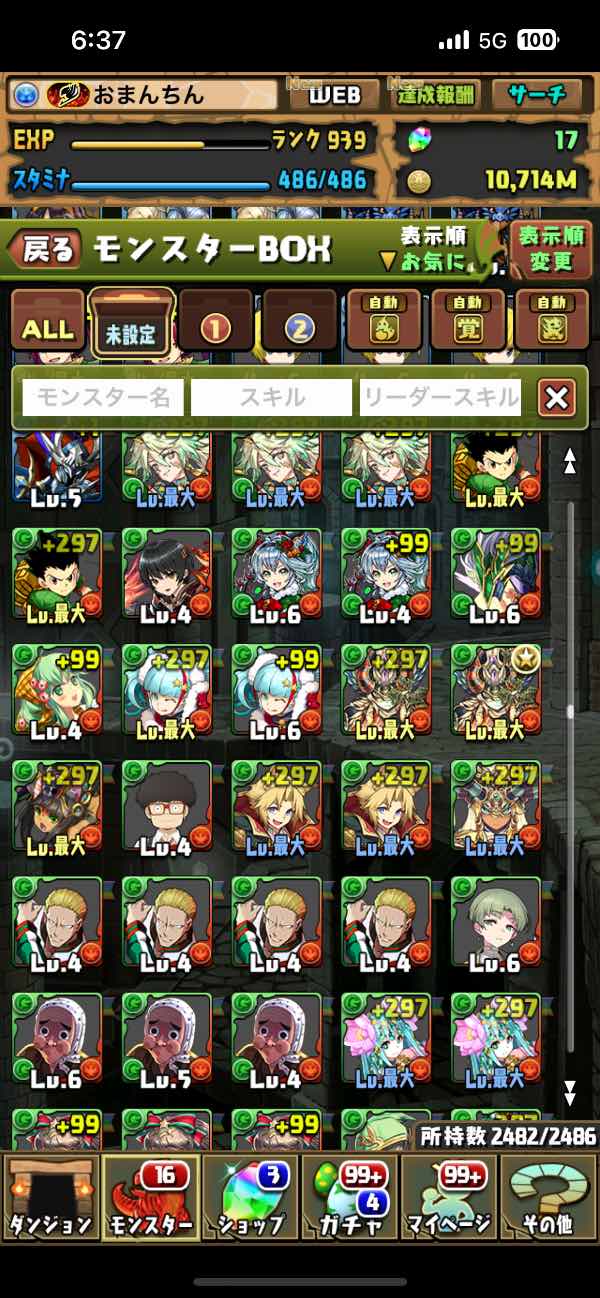This screenshot has width=600, height=1298.
Task: Switch to filter tab 2
Action: (300, 327)
